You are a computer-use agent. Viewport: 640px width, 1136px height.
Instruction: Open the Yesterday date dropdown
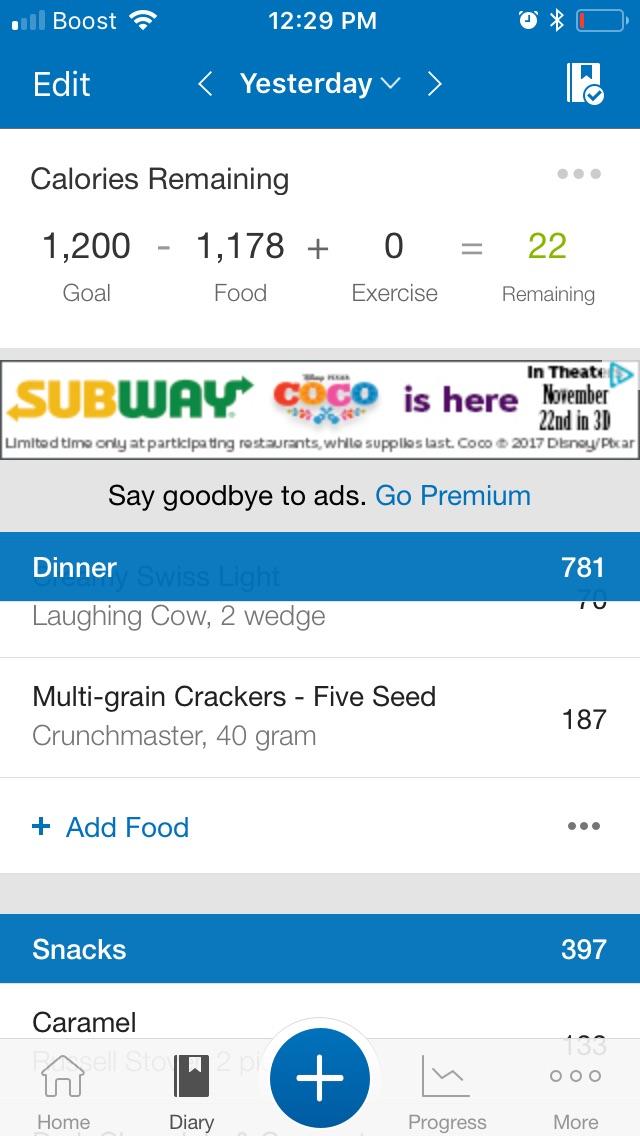pos(319,84)
